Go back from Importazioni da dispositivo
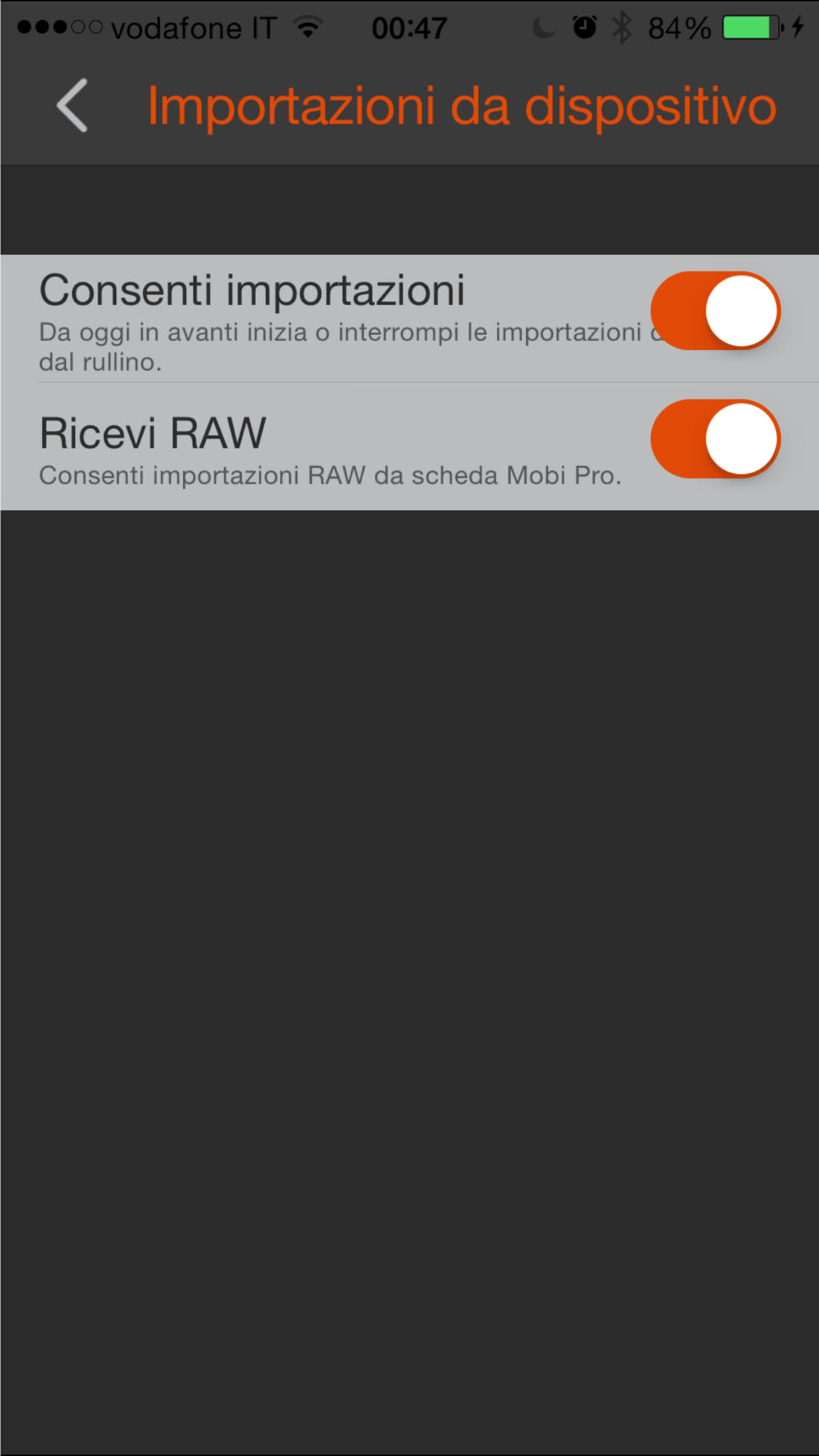 [72, 106]
